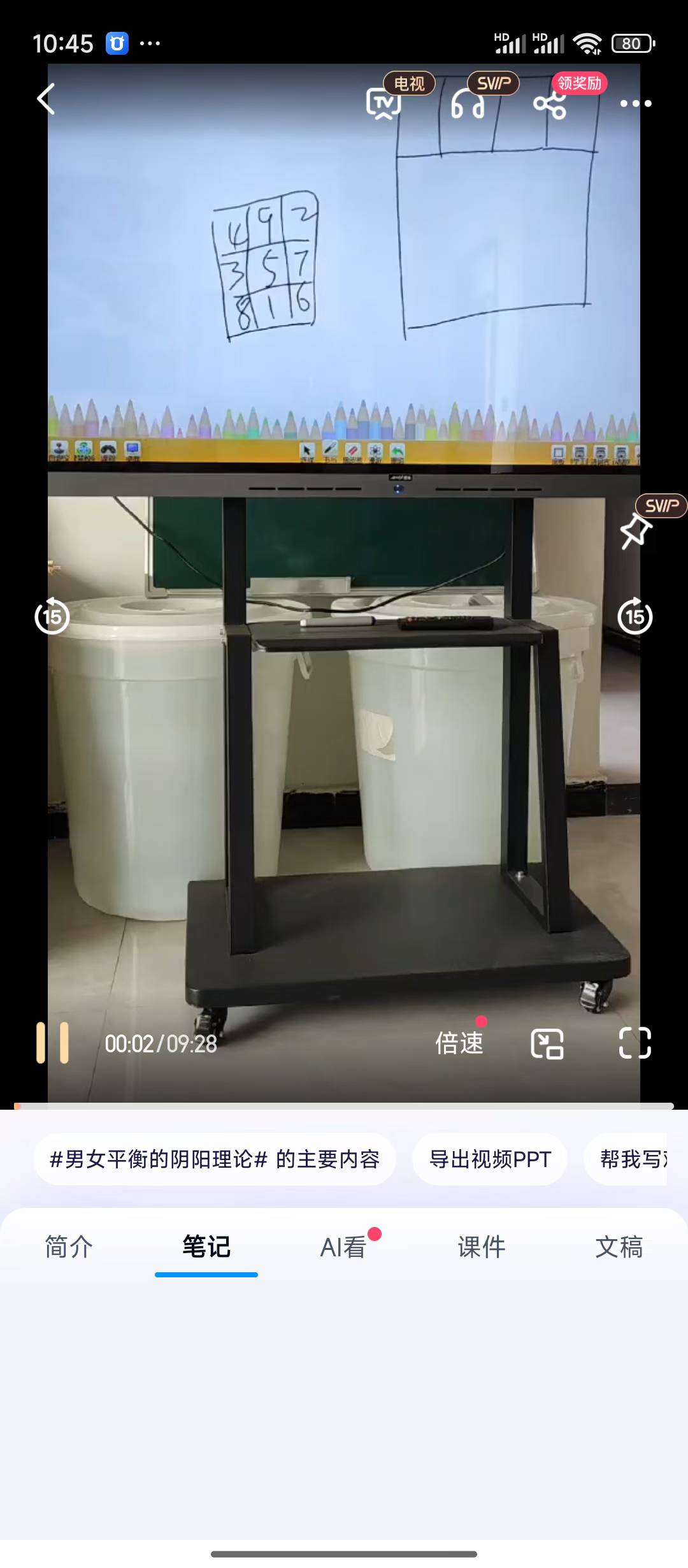Switch to the 课件 tab

tap(482, 1247)
